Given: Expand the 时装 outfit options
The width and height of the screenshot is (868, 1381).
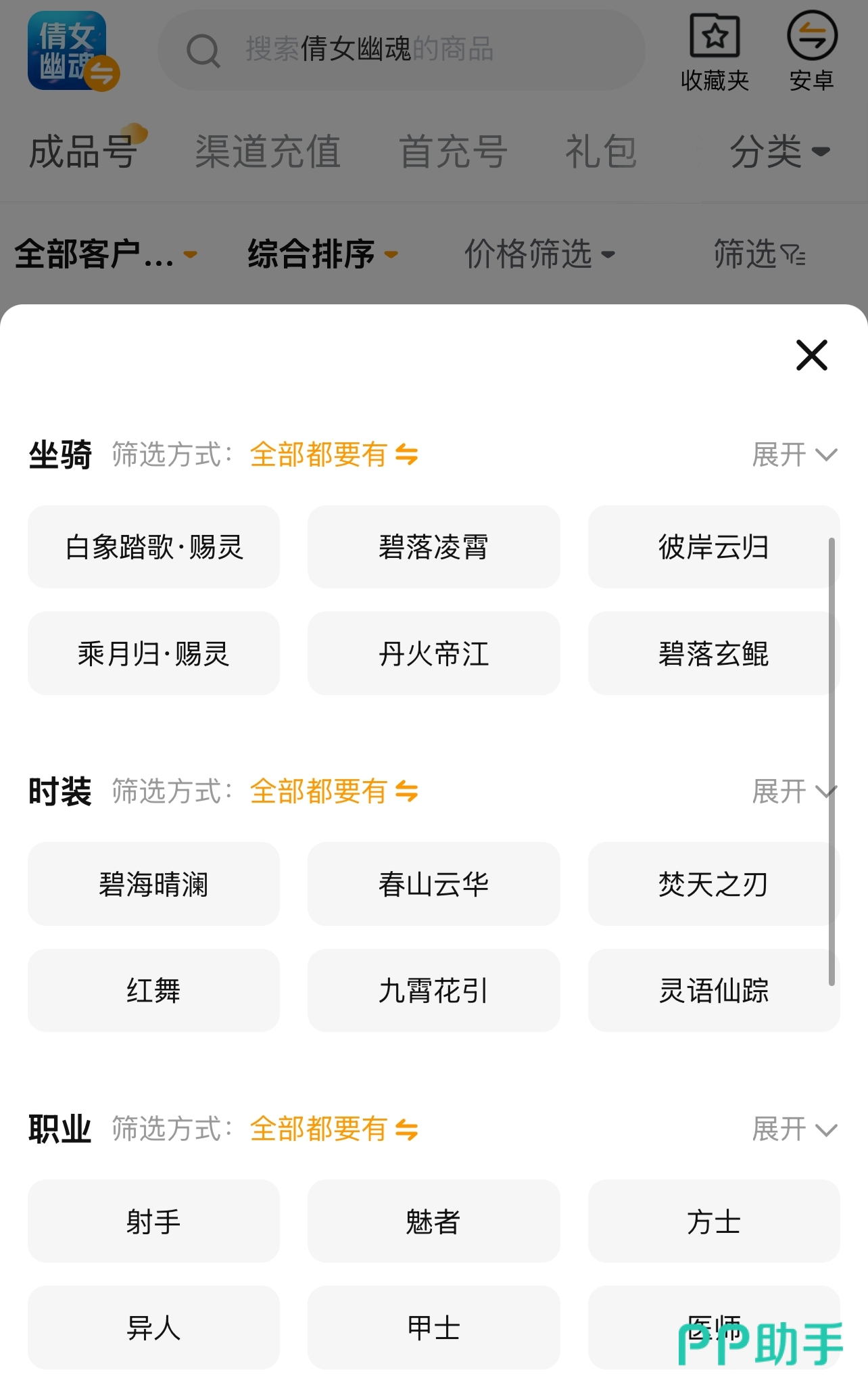Looking at the screenshot, I should (794, 791).
